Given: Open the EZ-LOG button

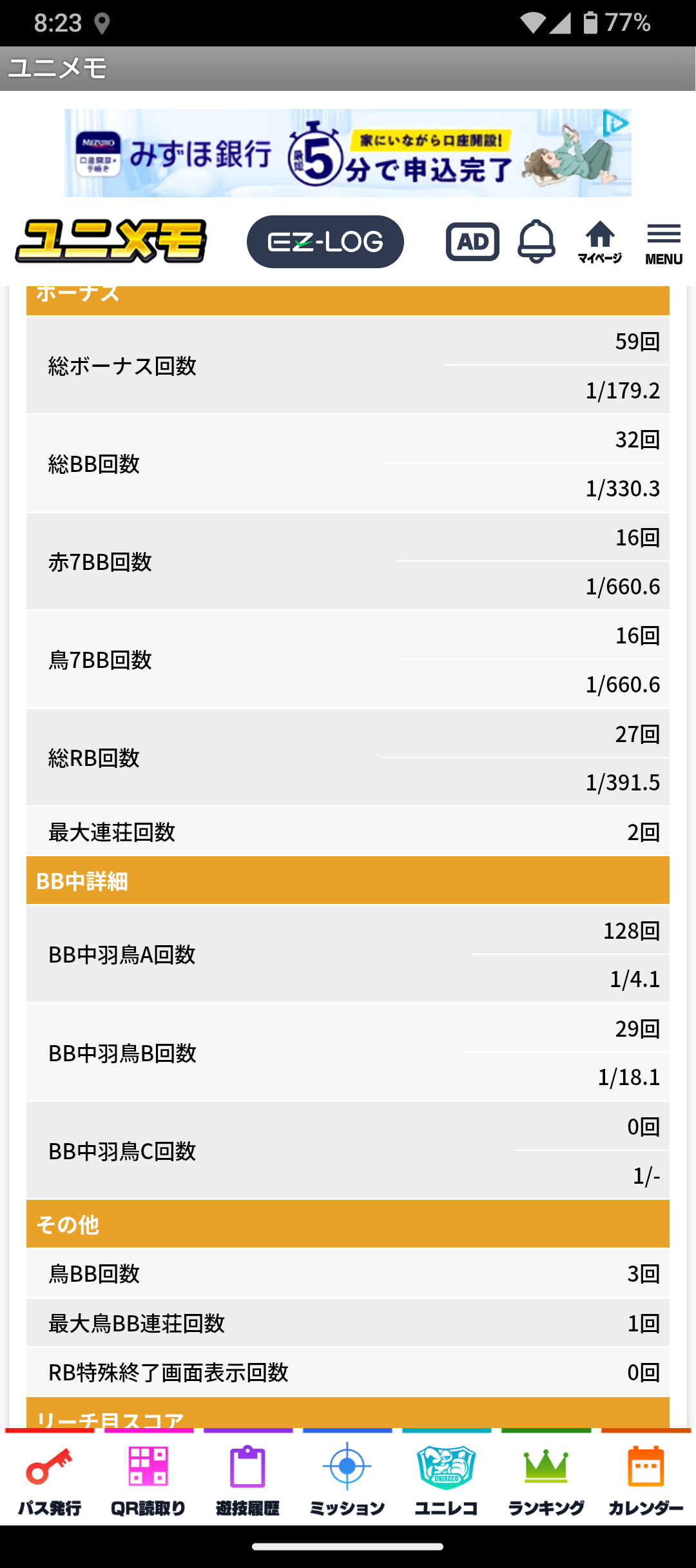Looking at the screenshot, I should (325, 242).
